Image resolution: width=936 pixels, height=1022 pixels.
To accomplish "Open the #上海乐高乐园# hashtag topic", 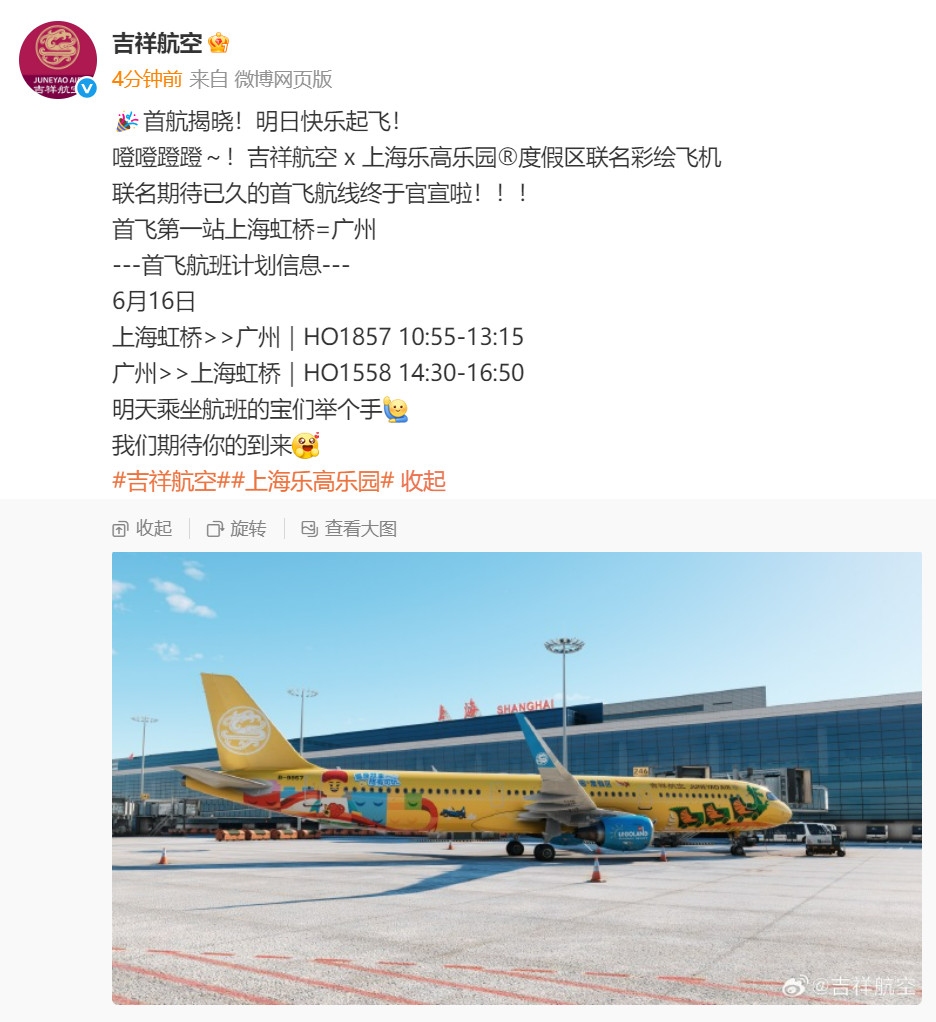I will point(312,481).
